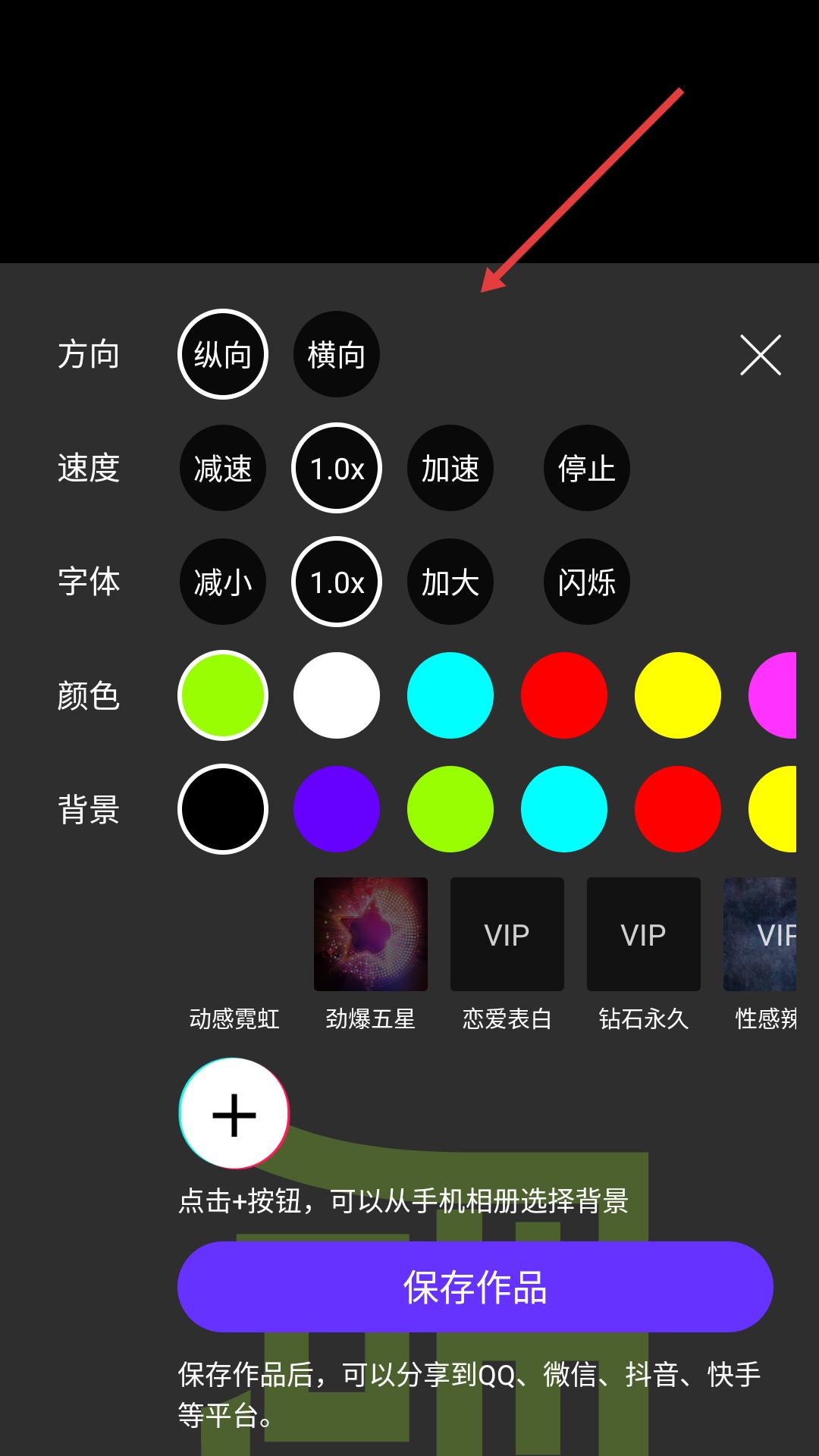This screenshot has width=819, height=1456.
Task: Set background color to cyan
Action: click(563, 809)
